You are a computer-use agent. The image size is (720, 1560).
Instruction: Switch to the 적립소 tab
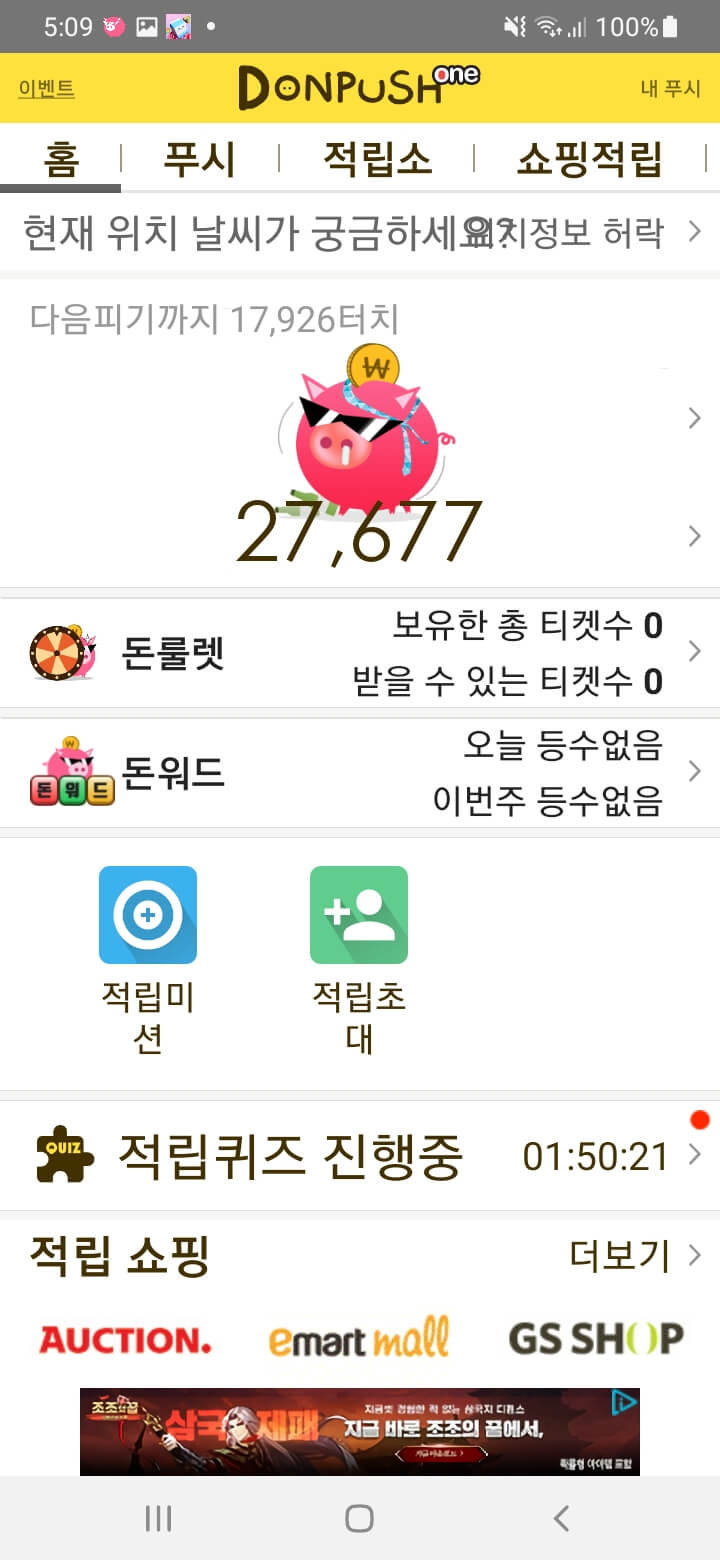377,158
